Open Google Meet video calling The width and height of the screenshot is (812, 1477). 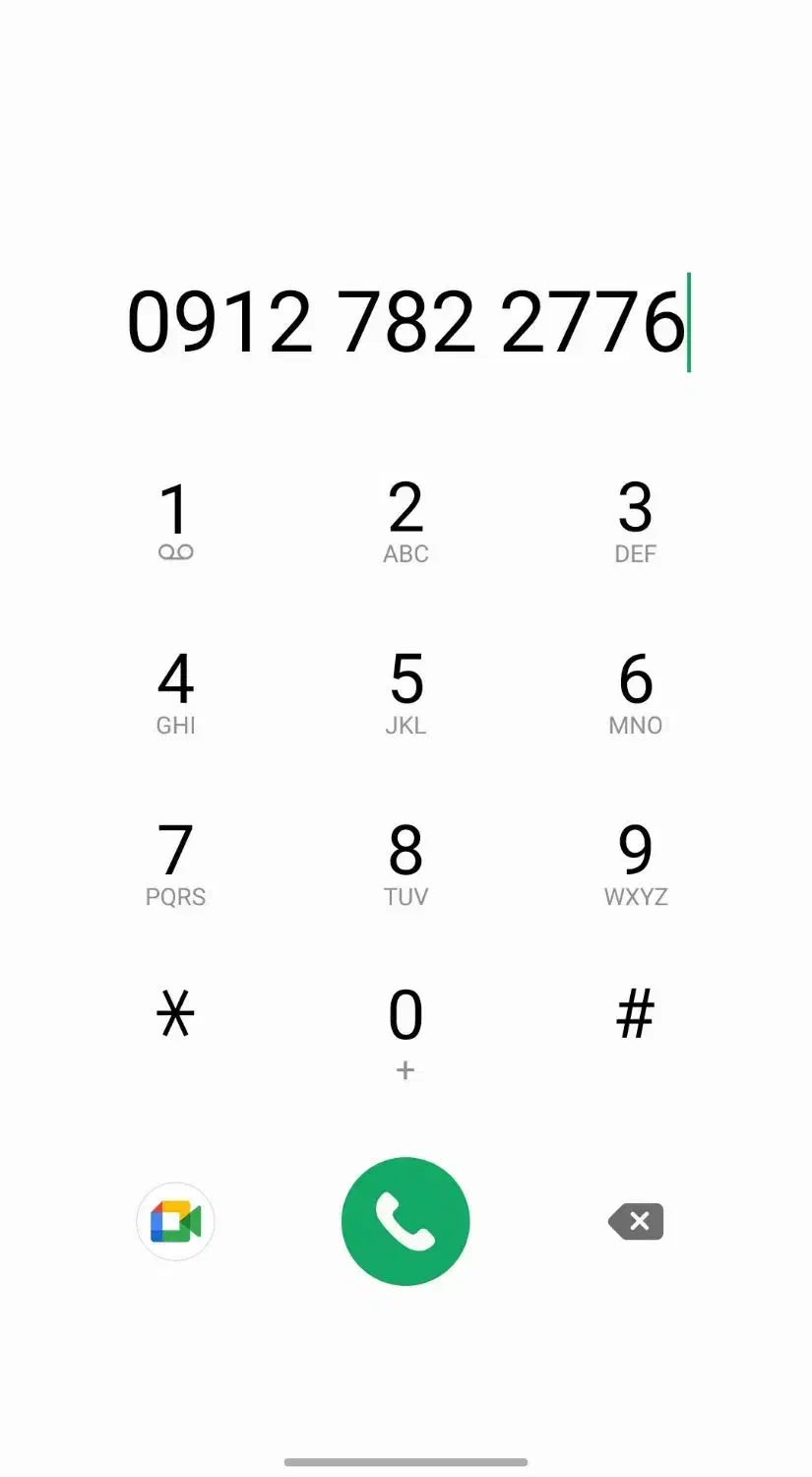pyautogui.click(x=175, y=1221)
